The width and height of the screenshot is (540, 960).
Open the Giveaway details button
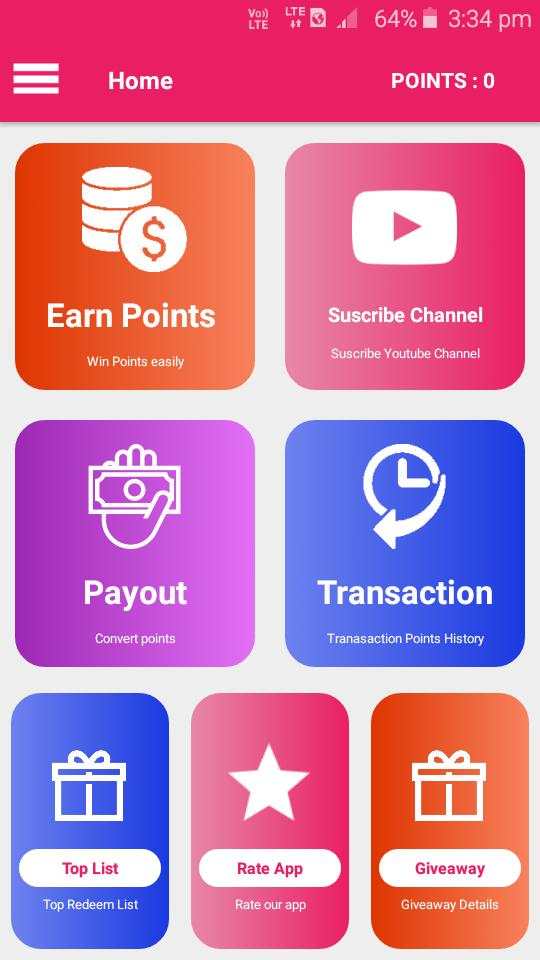[450, 868]
